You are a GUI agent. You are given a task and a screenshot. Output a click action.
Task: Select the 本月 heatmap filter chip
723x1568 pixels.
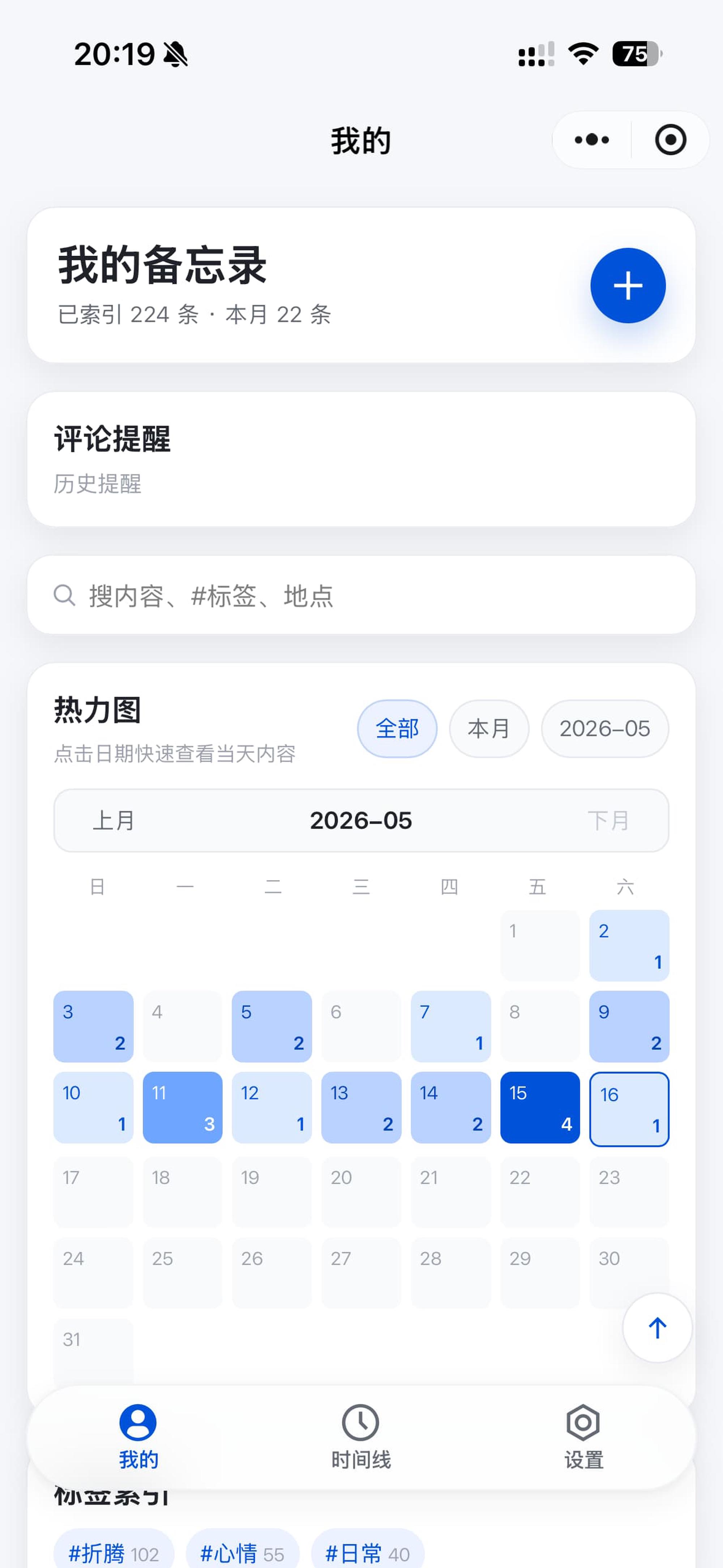coord(489,729)
